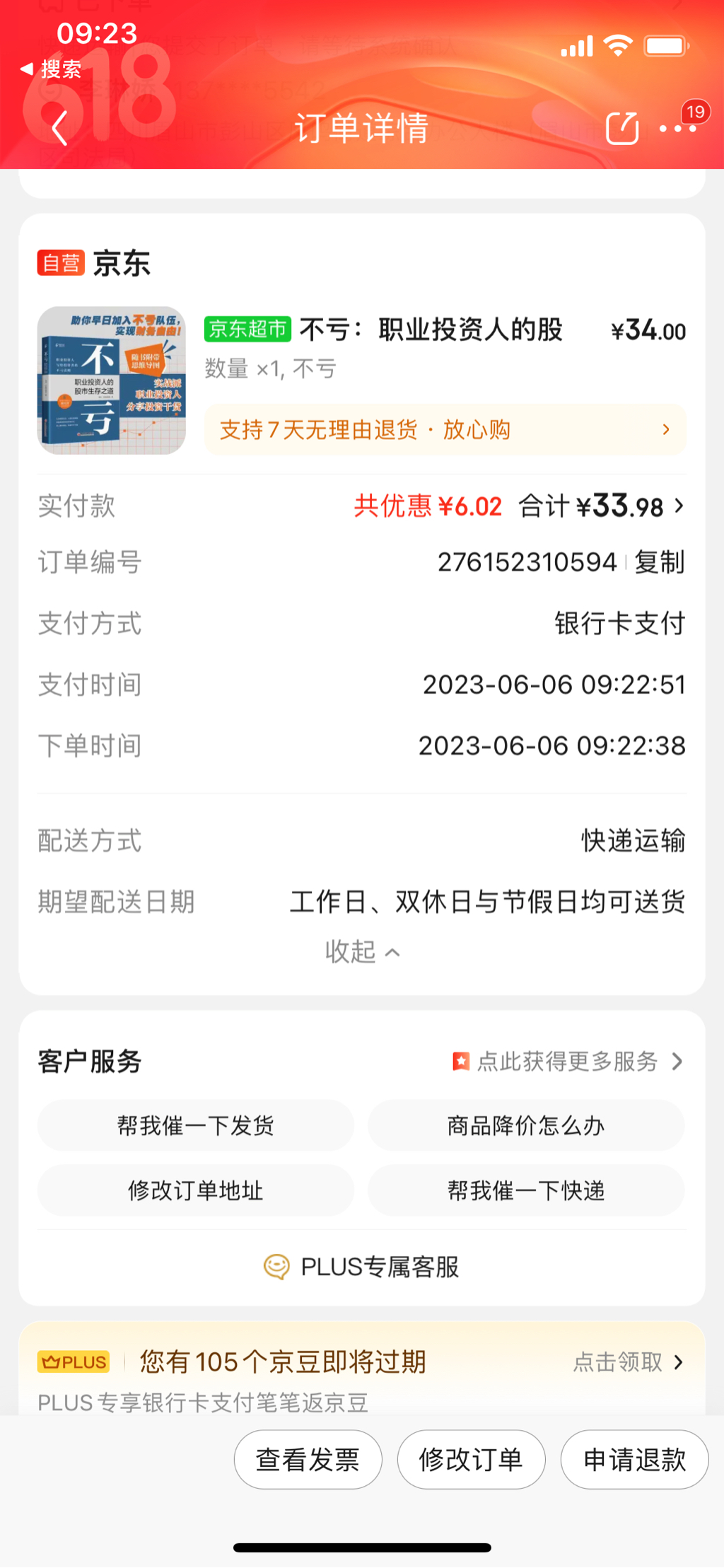Claim the expiring 京豆 with 点击领取
Image resolution: width=724 pixels, height=1568 pixels.
click(x=628, y=1361)
